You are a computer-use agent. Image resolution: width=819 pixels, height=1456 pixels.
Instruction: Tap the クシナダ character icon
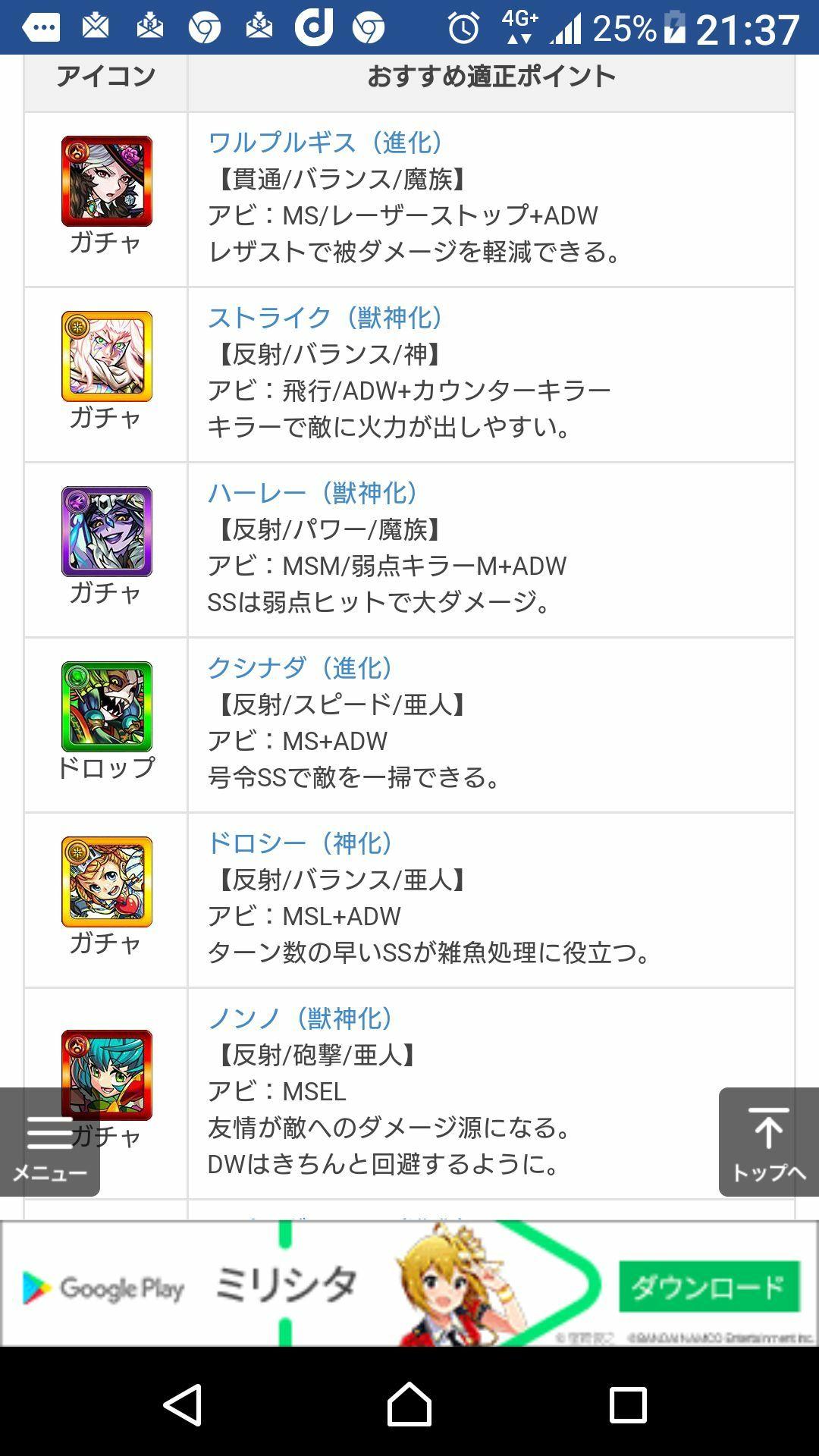107,707
